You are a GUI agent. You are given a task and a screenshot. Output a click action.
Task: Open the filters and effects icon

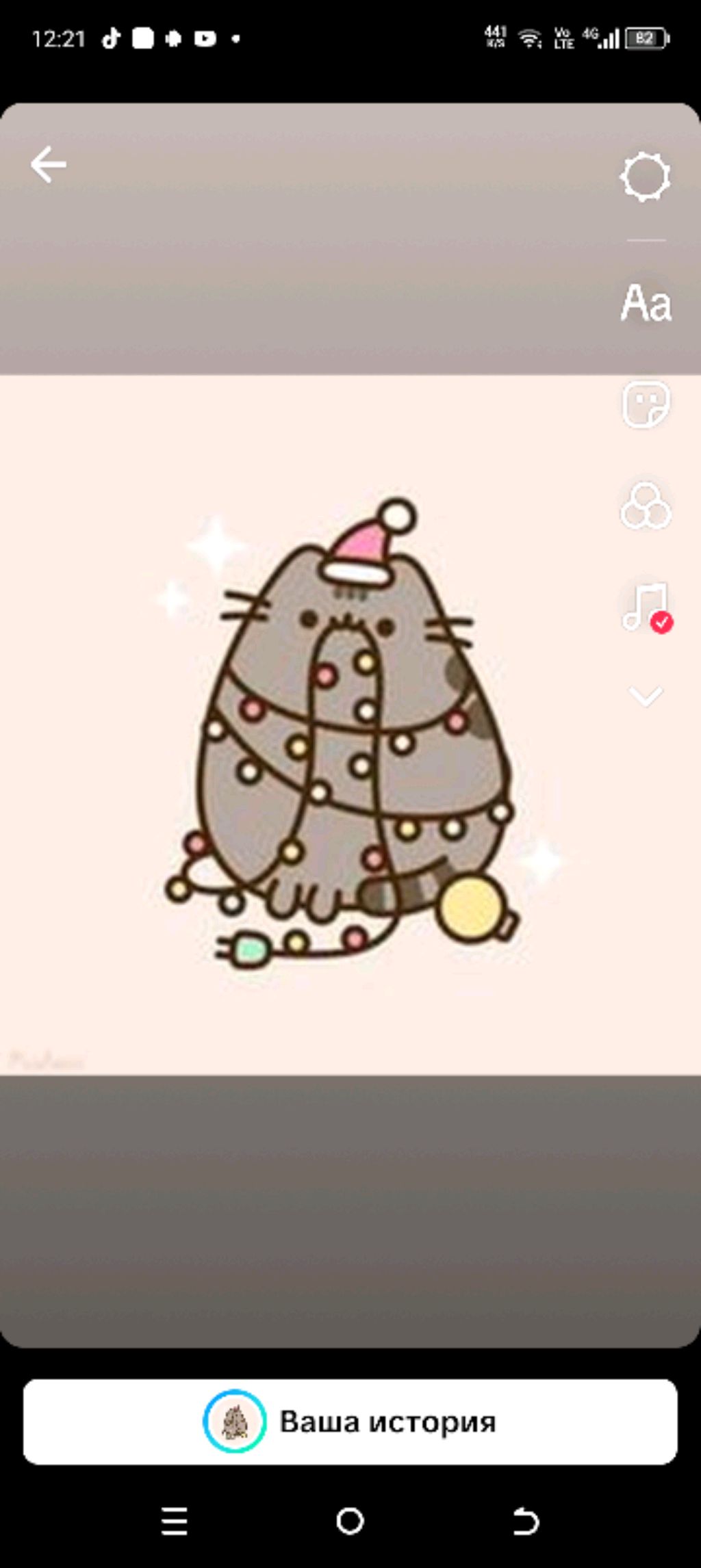point(646,506)
